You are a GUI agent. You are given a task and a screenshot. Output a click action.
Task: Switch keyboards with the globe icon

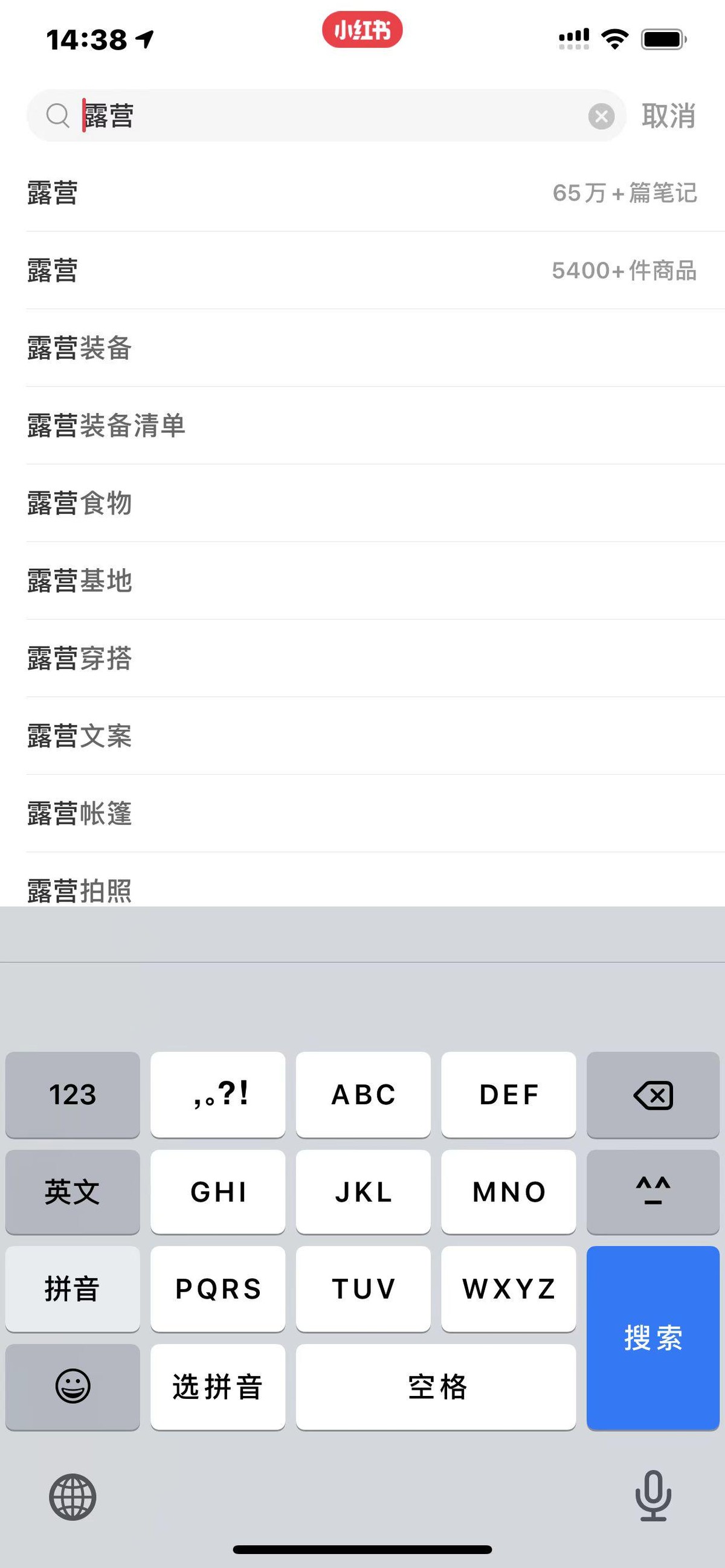click(72, 1496)
